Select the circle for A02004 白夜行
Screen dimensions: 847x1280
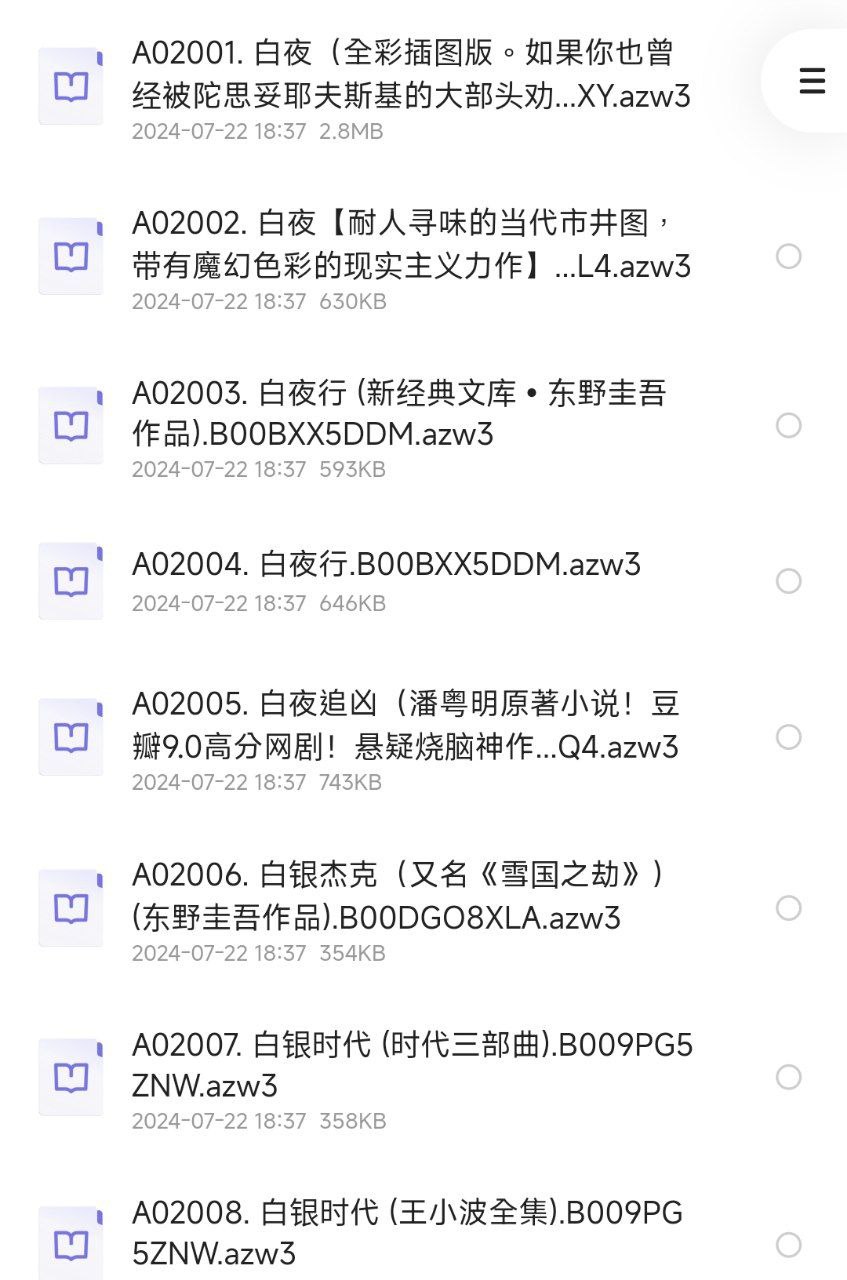pos(789,581)
